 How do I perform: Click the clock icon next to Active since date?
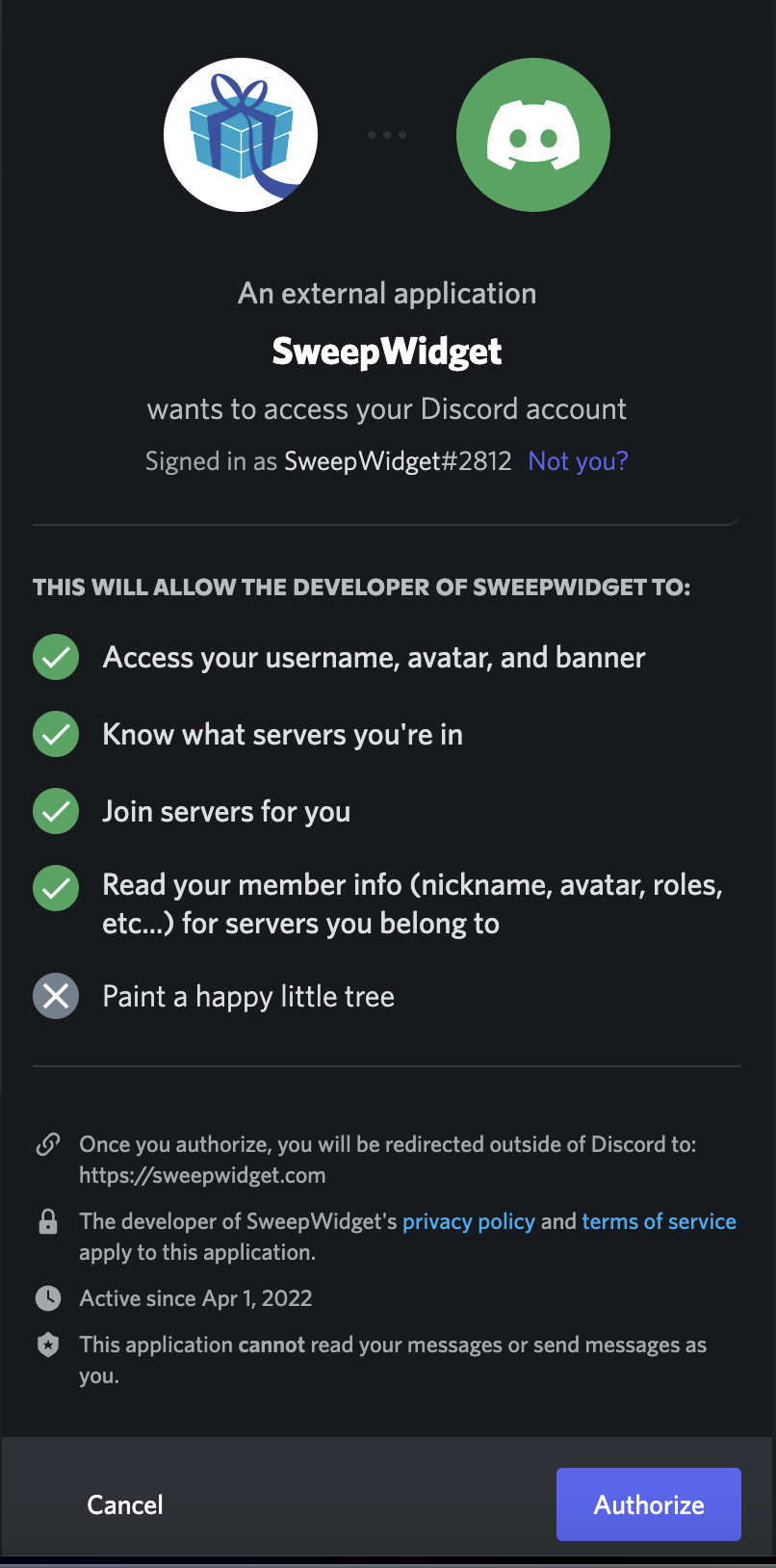coord(48,1298)
